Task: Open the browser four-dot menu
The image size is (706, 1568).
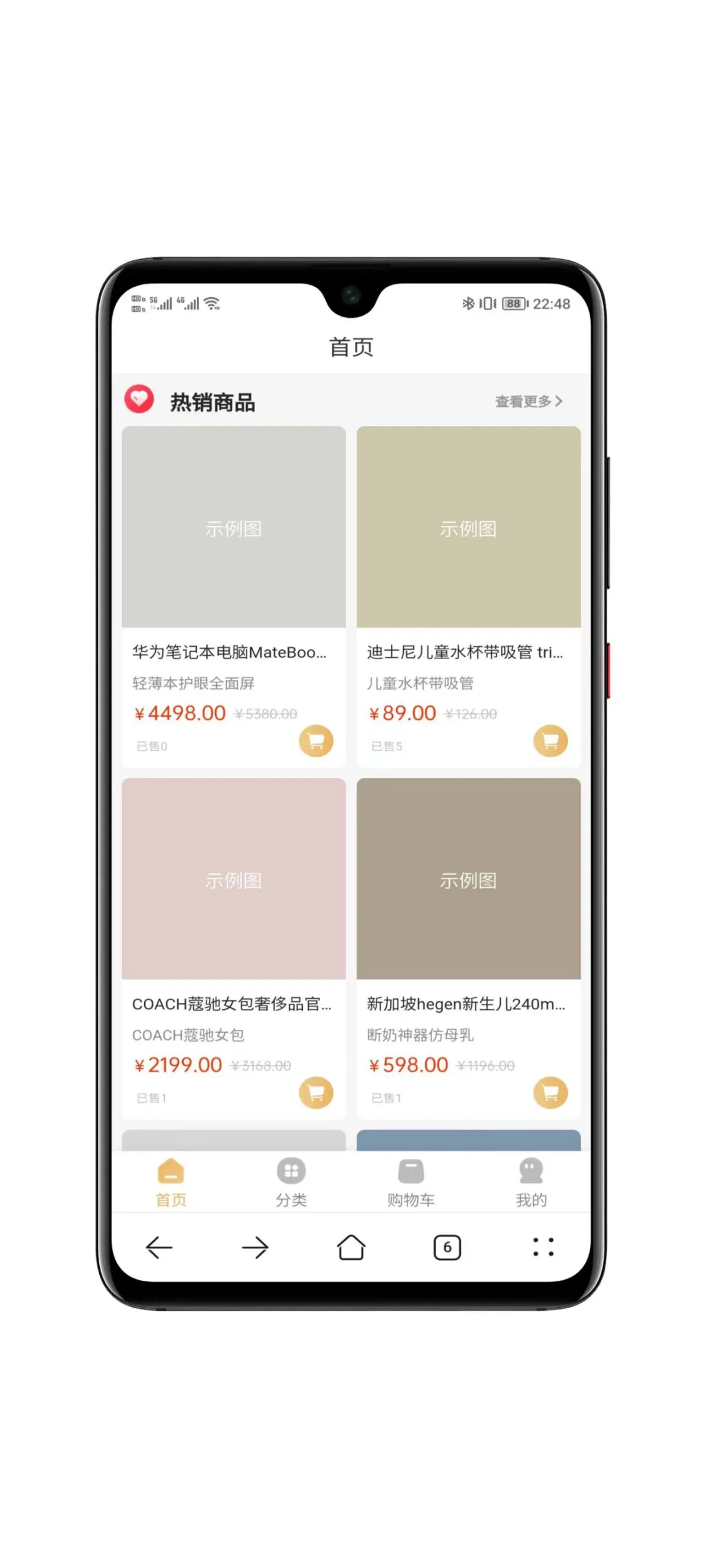Action: [x=543, y=1248]
